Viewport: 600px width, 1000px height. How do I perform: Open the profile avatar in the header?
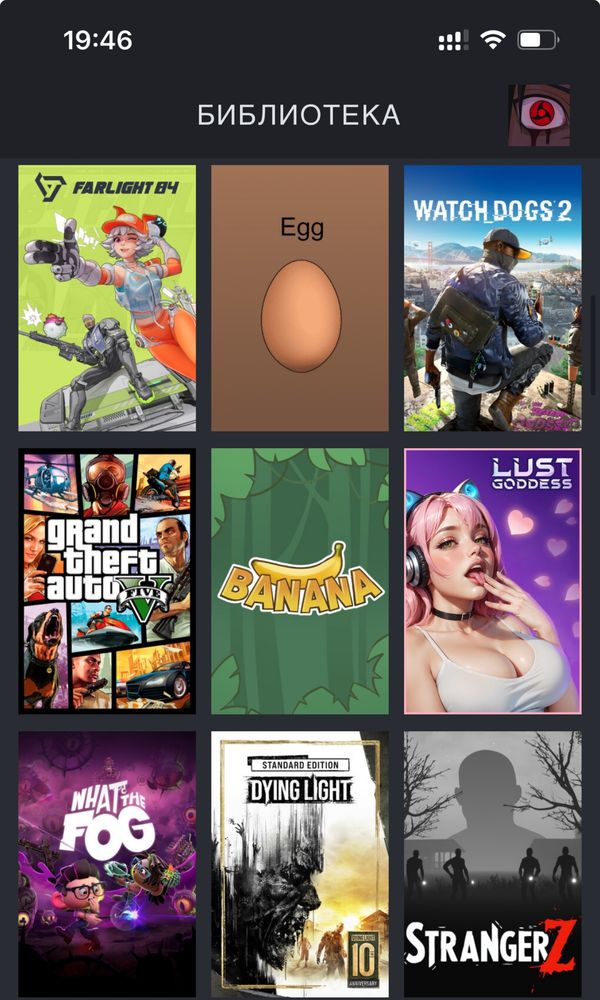(538, 115)
